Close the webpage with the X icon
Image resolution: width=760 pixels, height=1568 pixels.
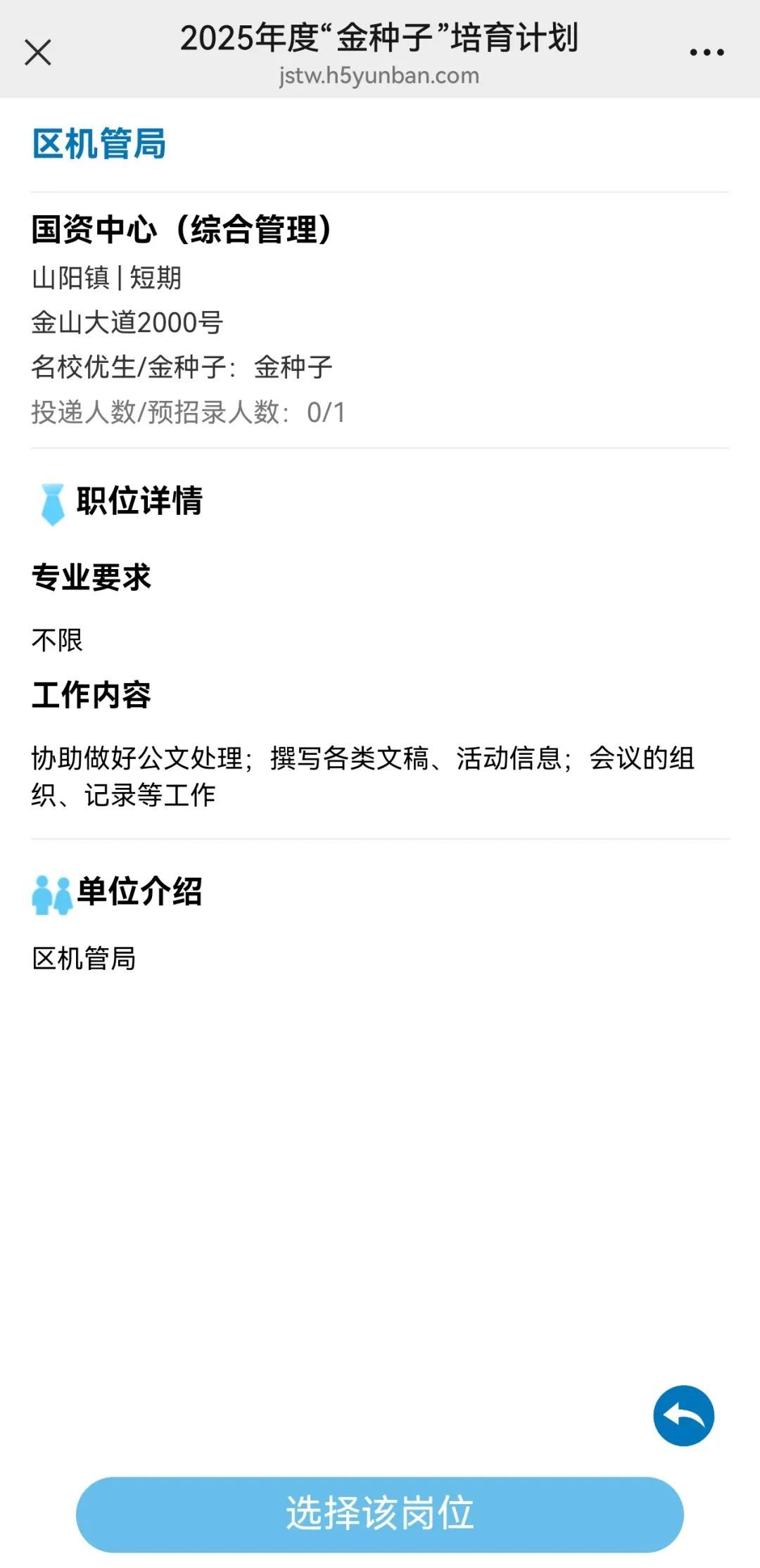(x=38, y=52)
